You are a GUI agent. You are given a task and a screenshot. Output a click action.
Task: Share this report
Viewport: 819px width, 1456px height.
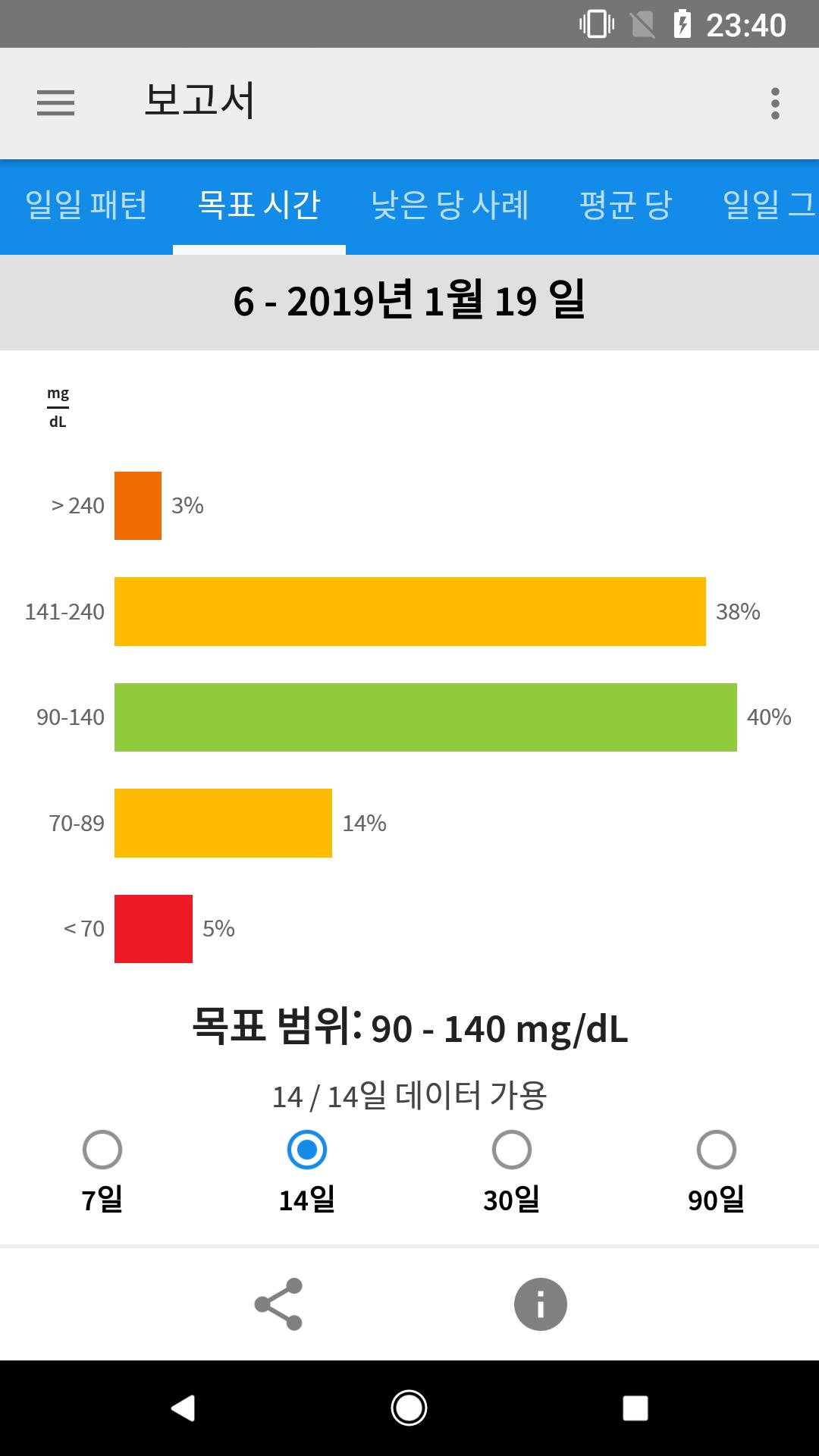[x=278, y=1304]
